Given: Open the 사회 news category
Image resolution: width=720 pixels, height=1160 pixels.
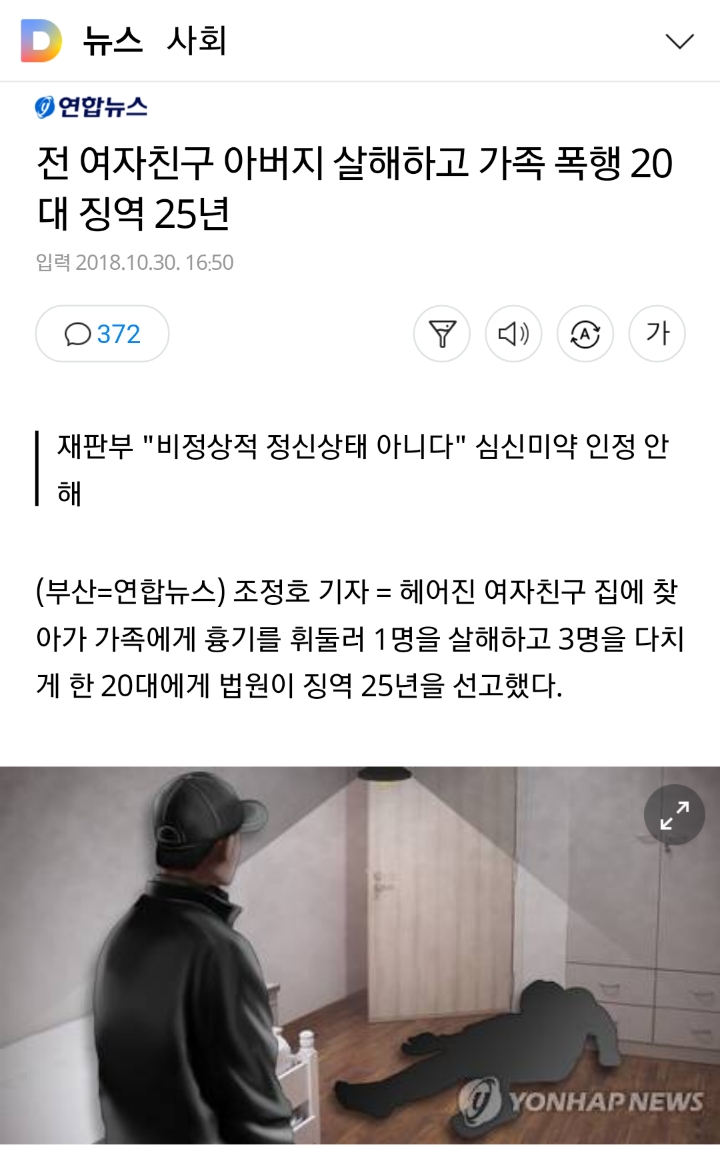Looking at the screenshot, I should pos(196,41).
